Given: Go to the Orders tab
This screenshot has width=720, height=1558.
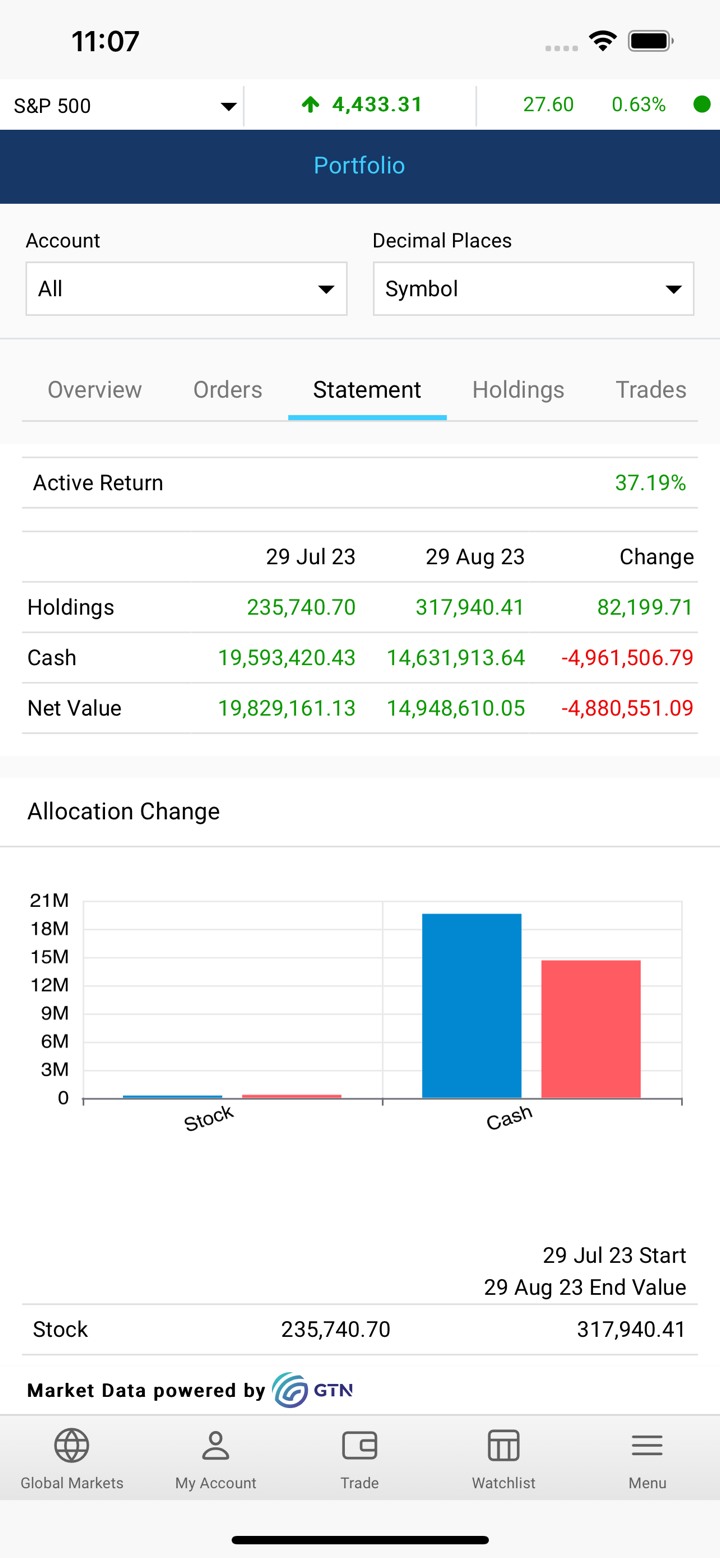Looking at the screenshot, I should pyautogui.click(x=228, y=390).
